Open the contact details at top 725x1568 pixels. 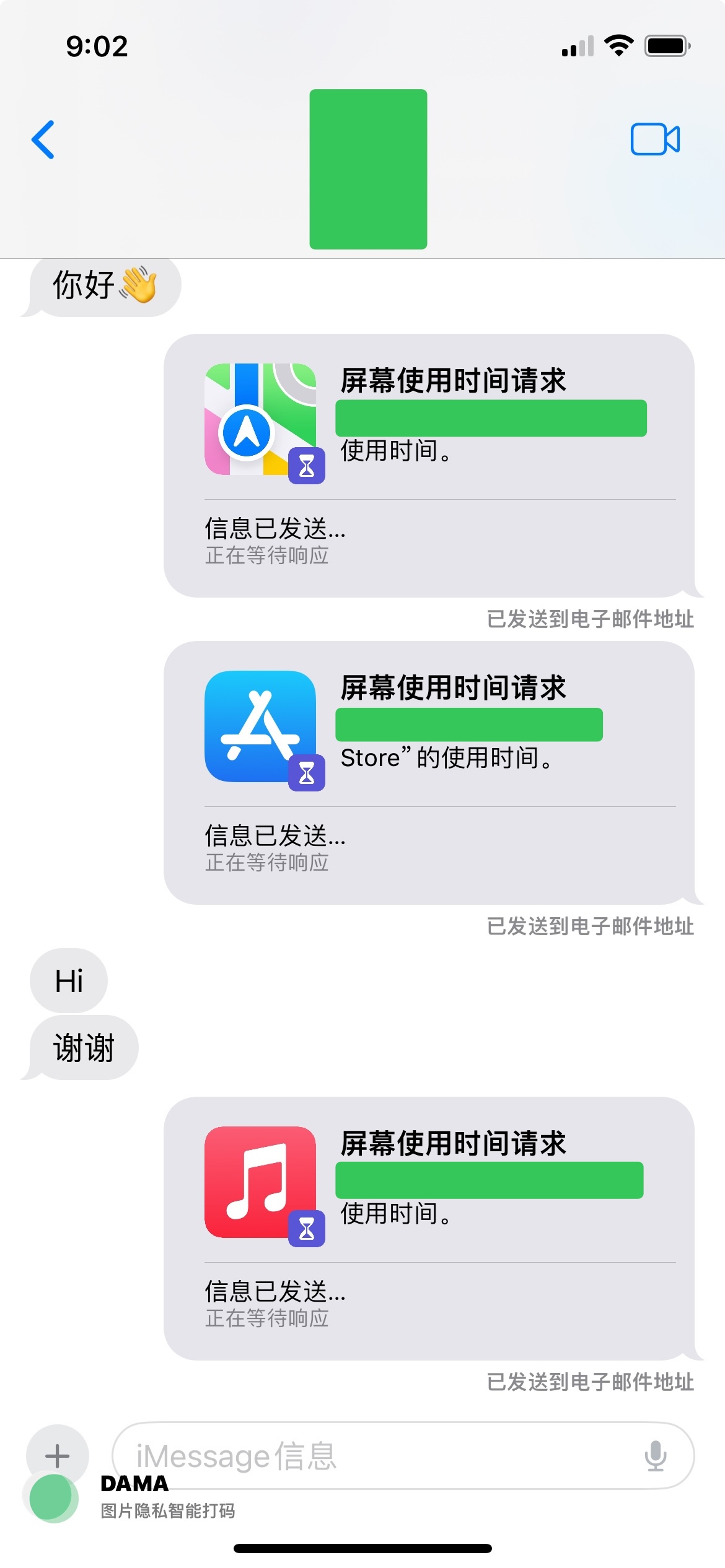coord(368,169)
